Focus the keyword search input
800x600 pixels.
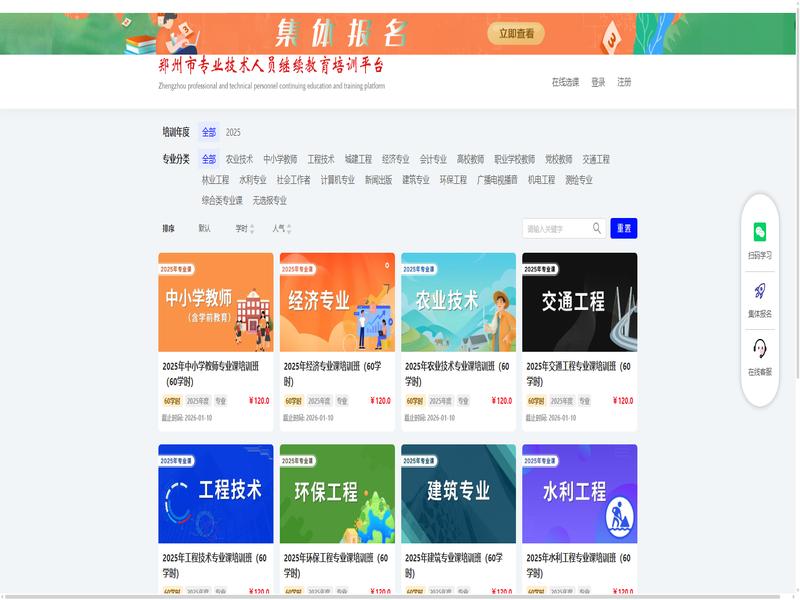coord(556,228)
